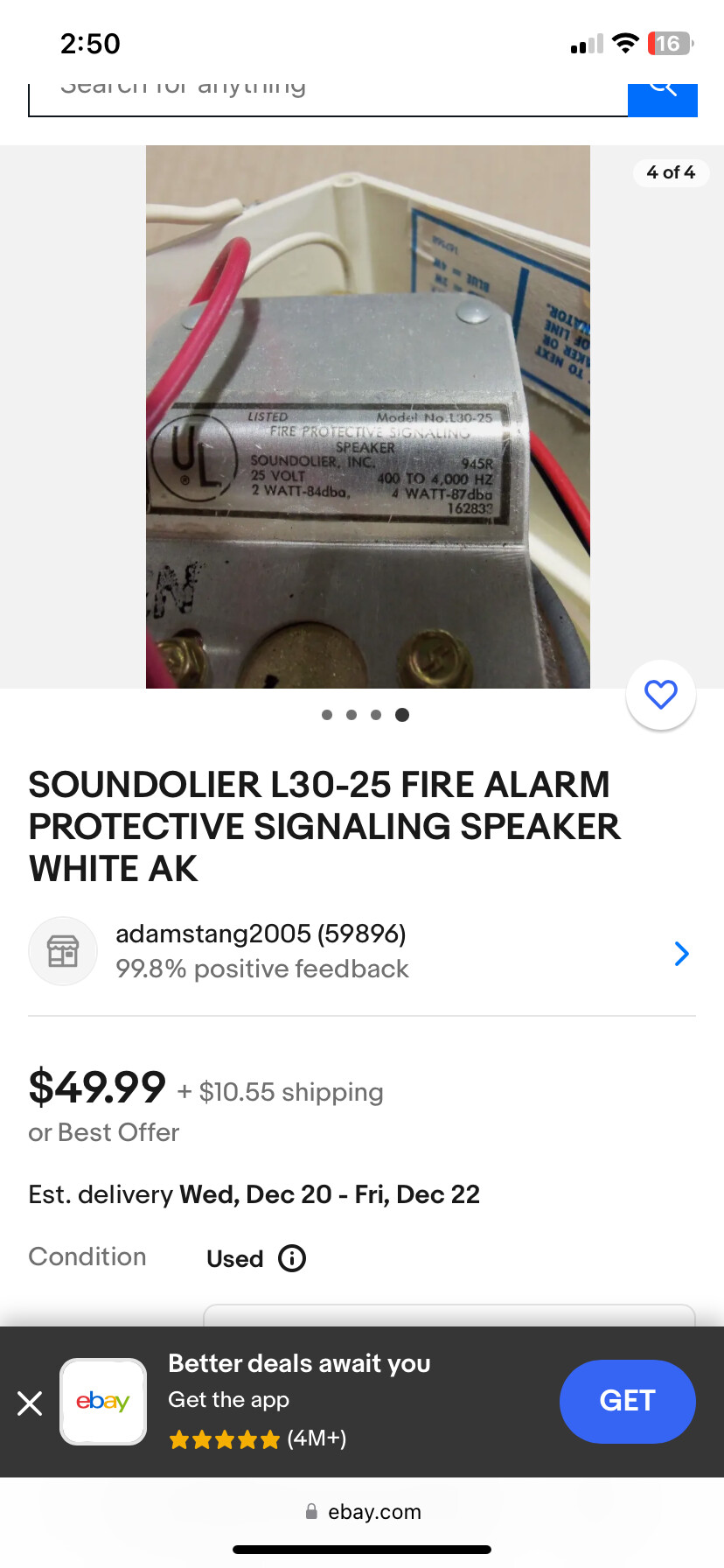Jump to first image dot indicator
This screenshot has width=724, height=1568.
coord(327,715)
